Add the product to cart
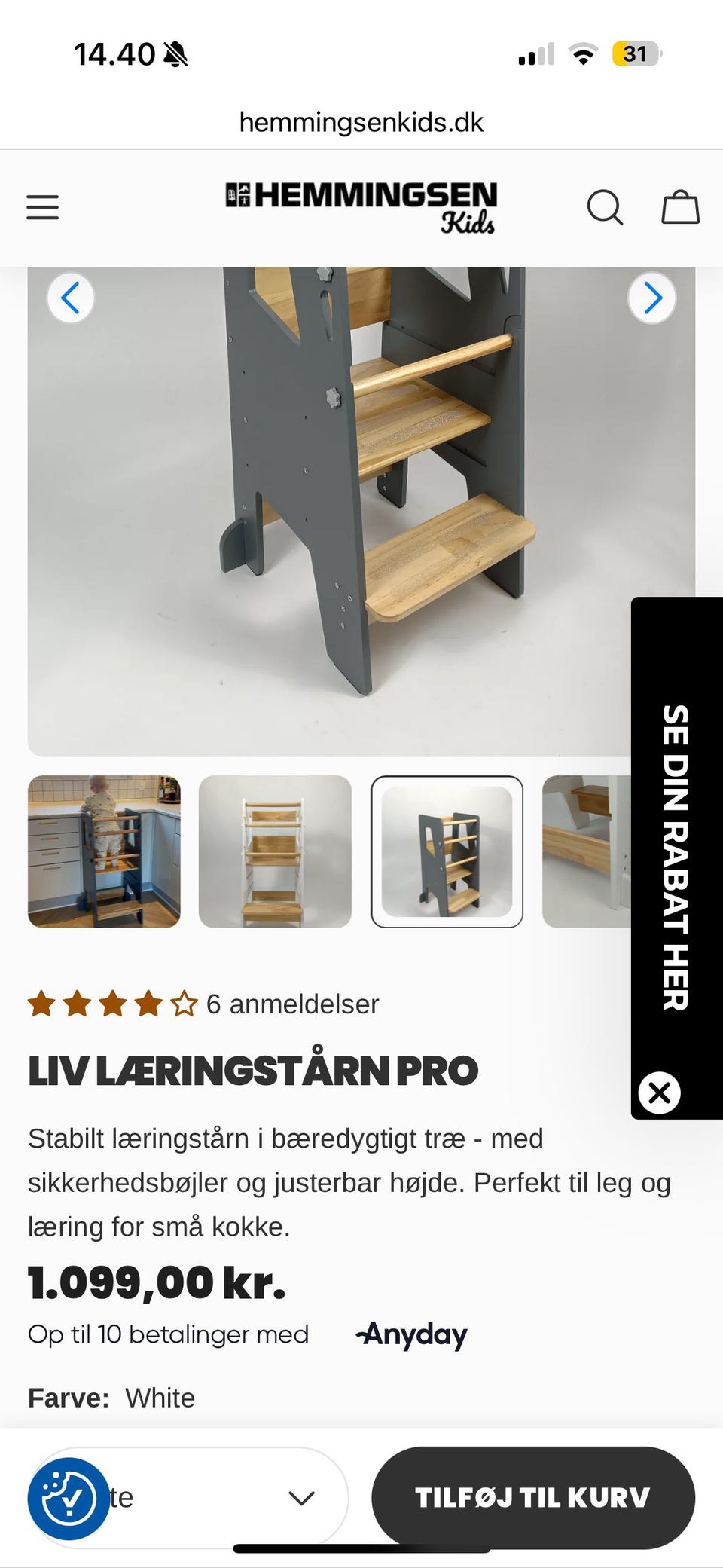723x1568 pixels. click(x=532, y=1498)
